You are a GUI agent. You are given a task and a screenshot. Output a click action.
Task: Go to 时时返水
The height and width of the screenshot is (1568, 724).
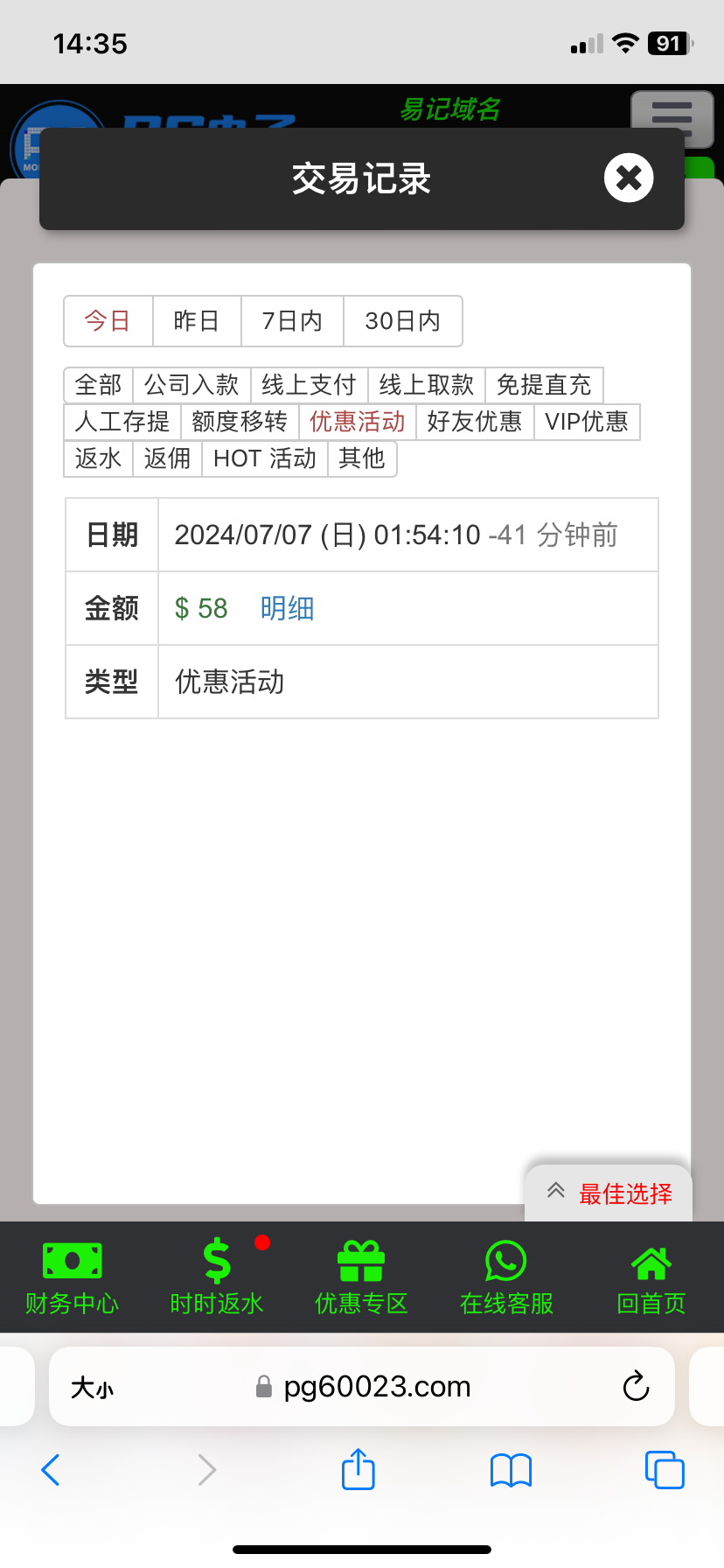217,1278
